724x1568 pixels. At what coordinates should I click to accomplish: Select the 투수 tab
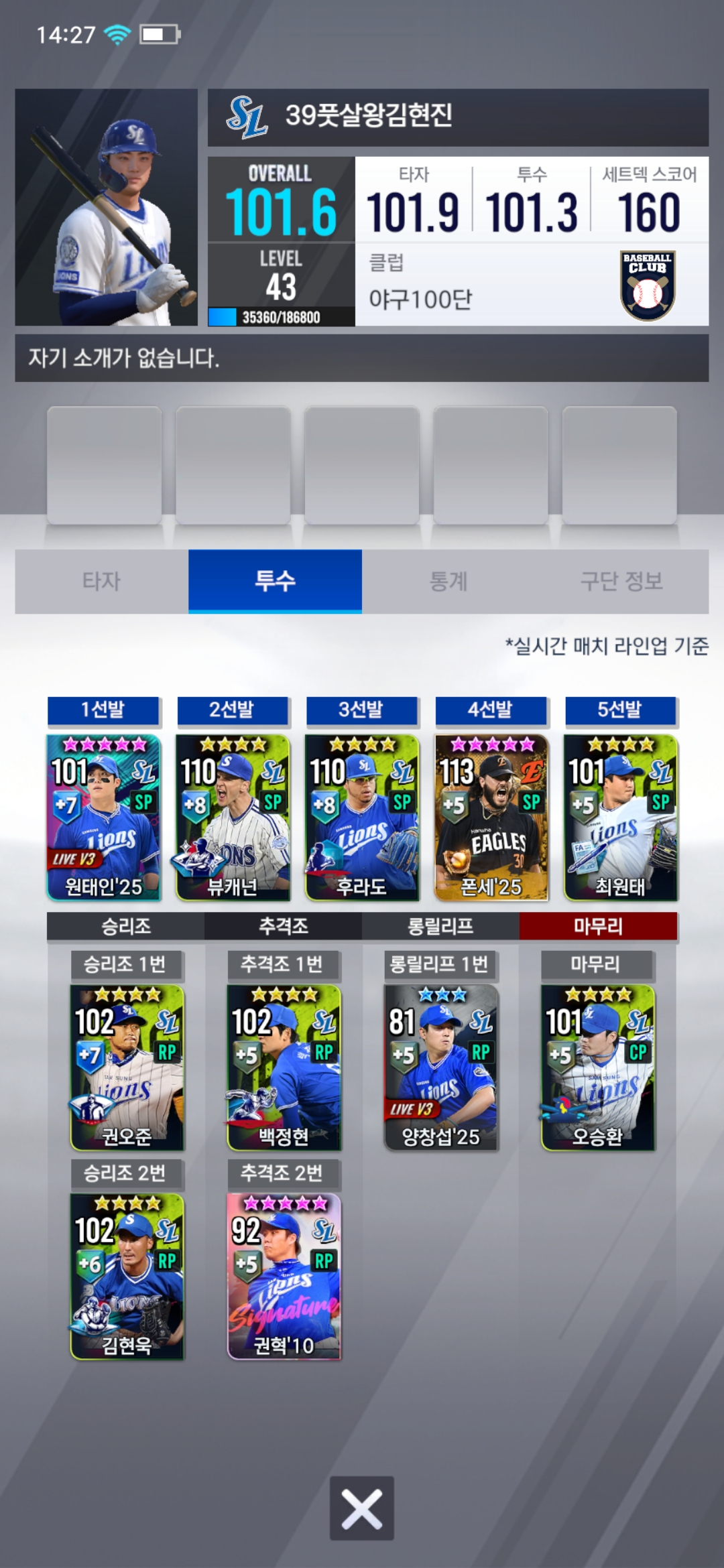point(275,581)
